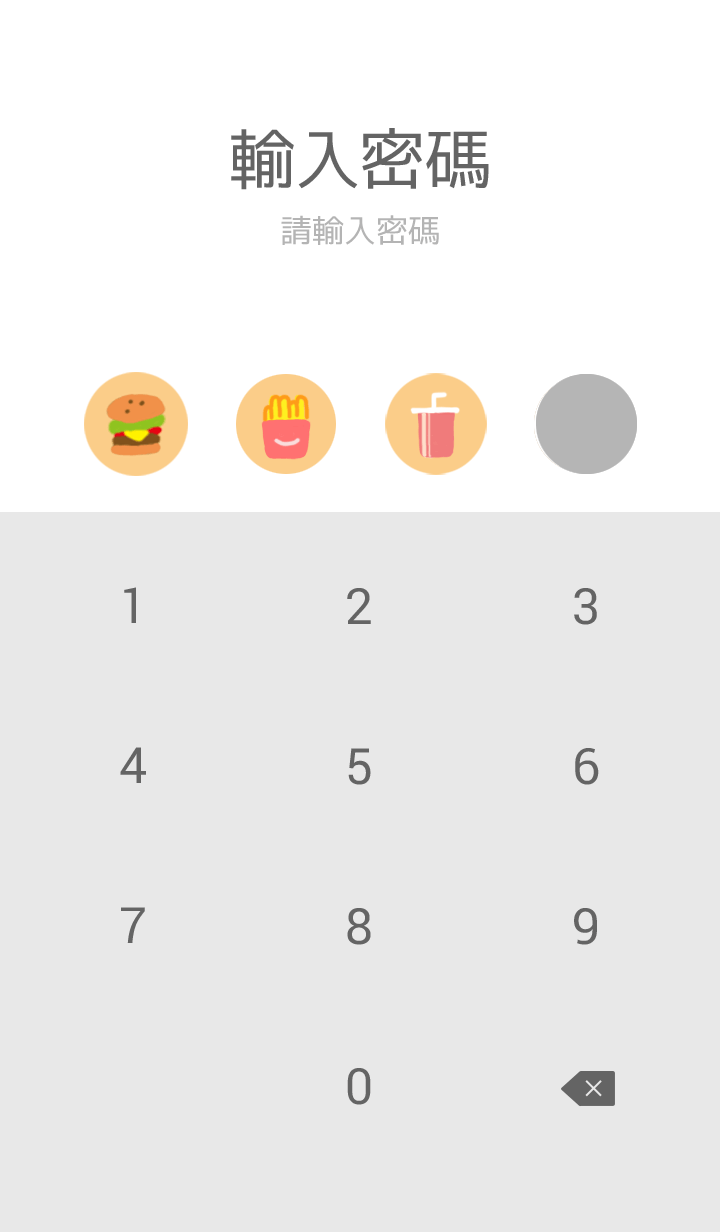Delete the last entered passcode digit

click(x=588, y=1088)
